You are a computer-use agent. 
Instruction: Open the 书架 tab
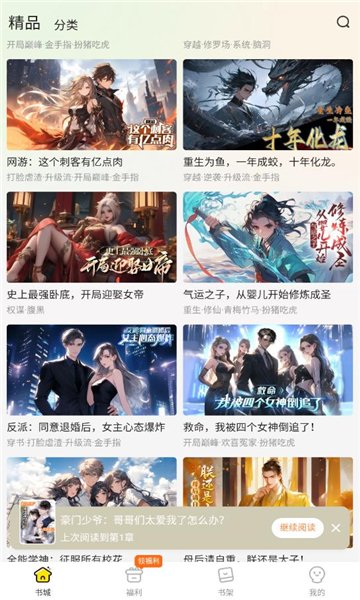click(x=225, y=581)
